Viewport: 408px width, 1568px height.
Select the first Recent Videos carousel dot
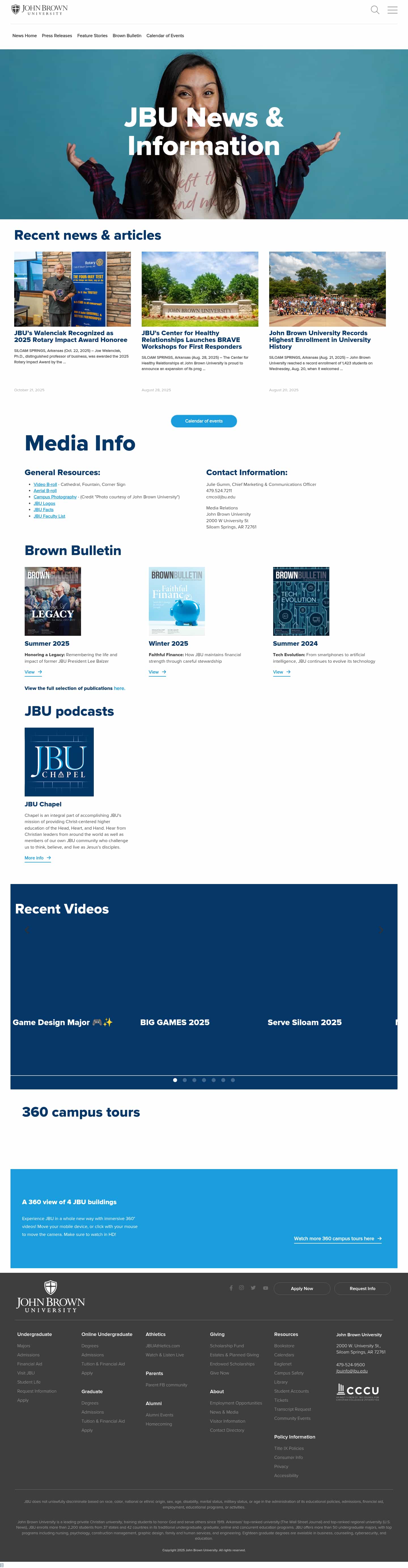[x=175, y=1080]
